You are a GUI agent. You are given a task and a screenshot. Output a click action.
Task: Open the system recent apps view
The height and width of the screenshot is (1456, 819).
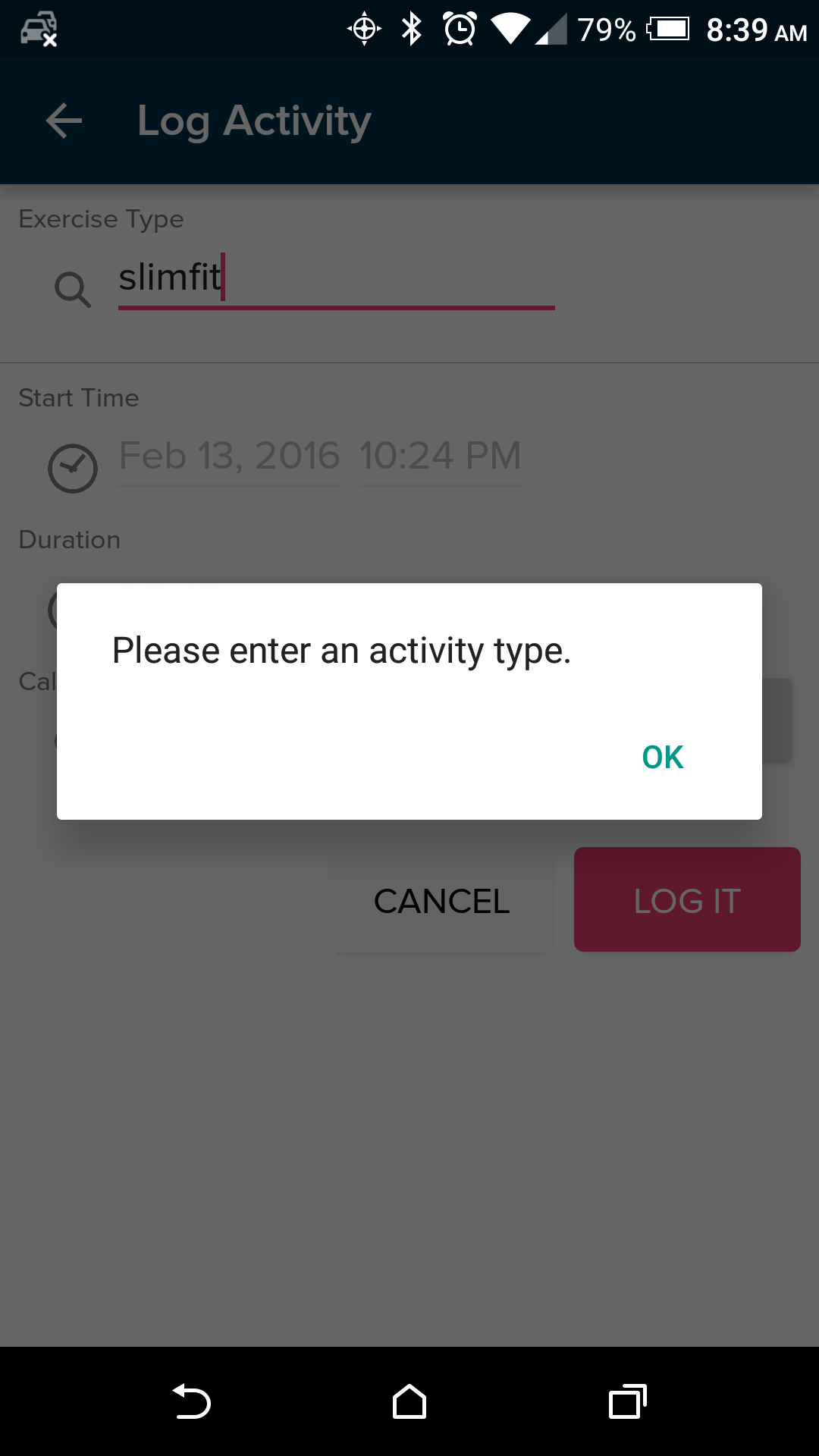[627, 1401]
